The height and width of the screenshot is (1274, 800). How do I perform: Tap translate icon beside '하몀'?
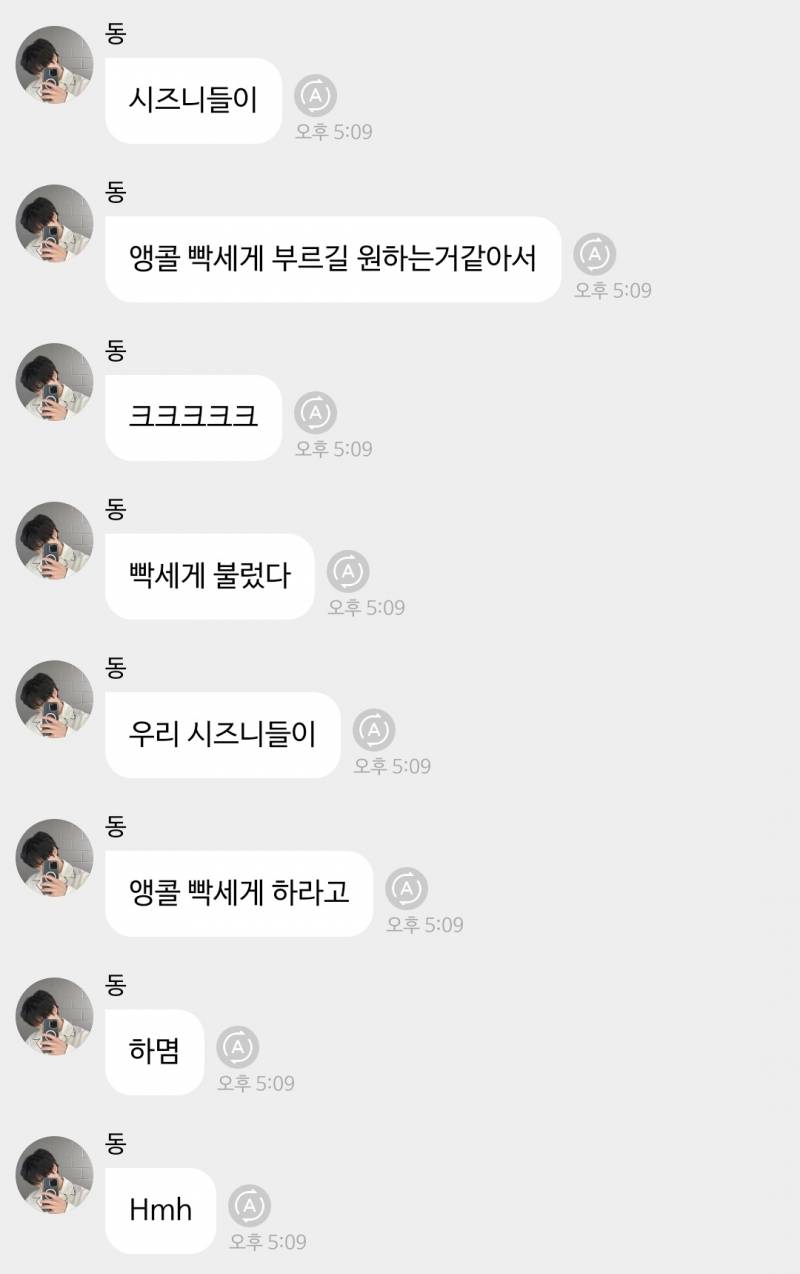pos(238,1048)
